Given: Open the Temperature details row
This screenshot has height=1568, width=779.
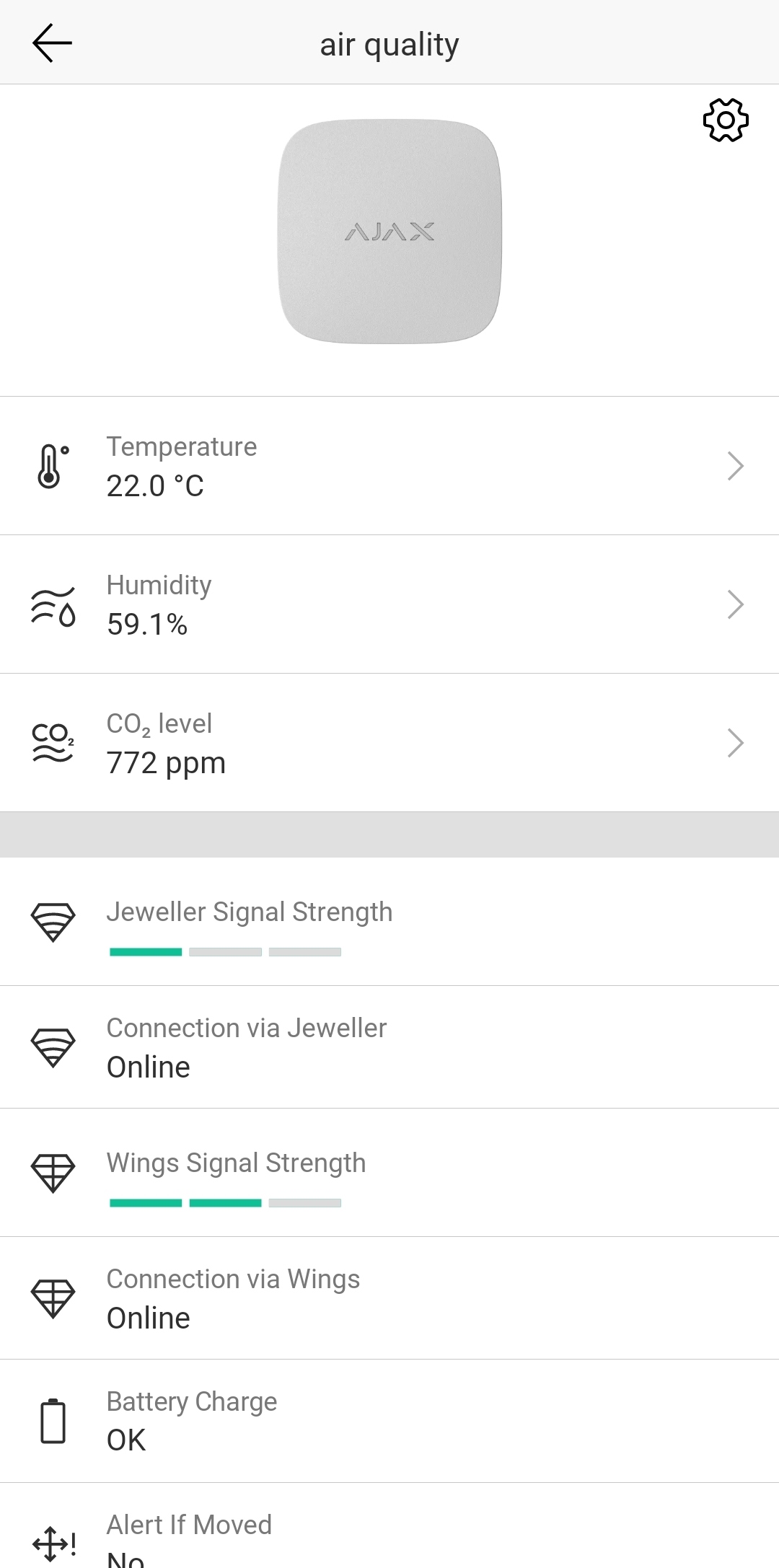Looking at the screenshot, I should (x=389, y=466).
